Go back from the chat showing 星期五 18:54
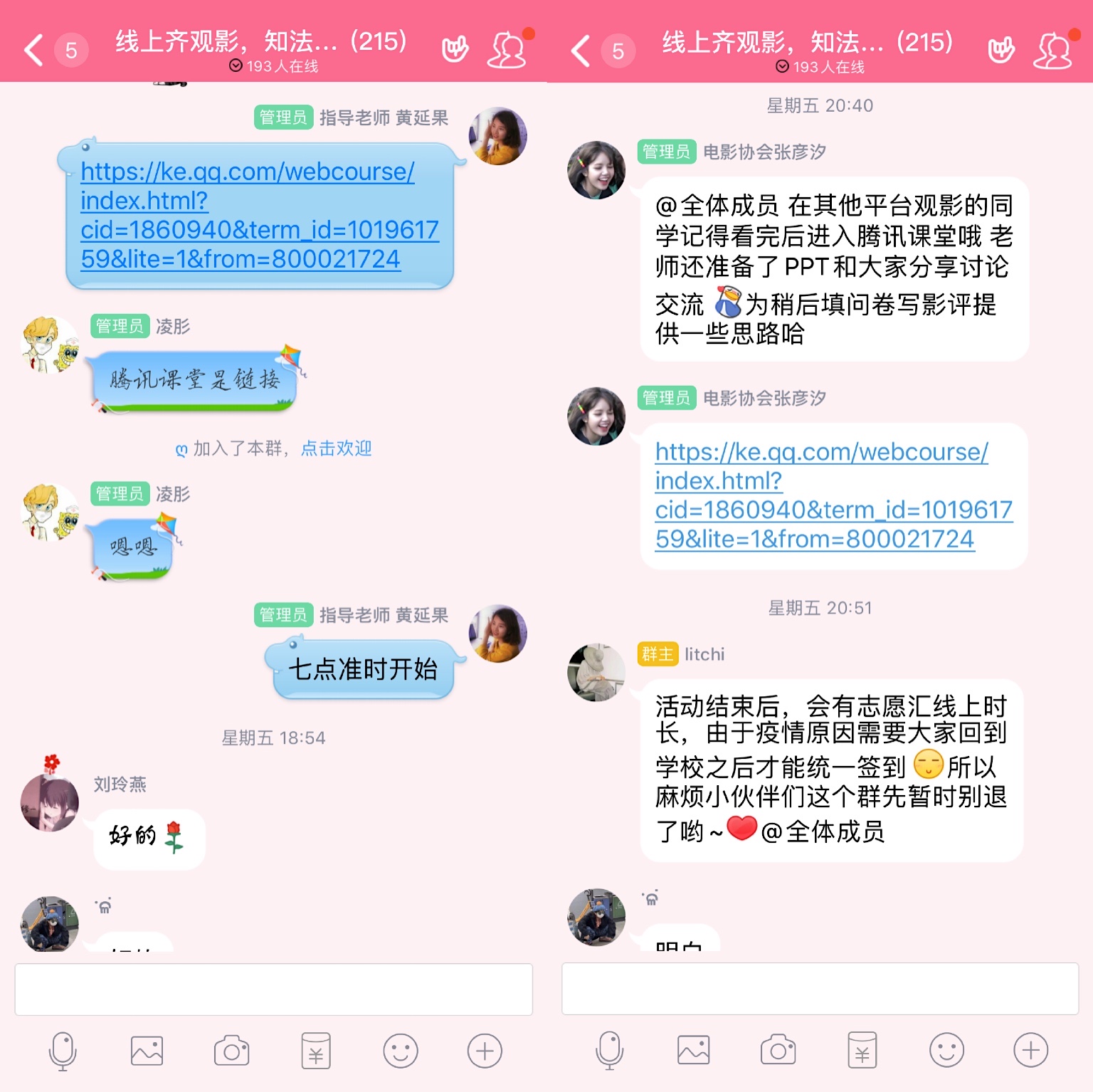 click(33, 51)
